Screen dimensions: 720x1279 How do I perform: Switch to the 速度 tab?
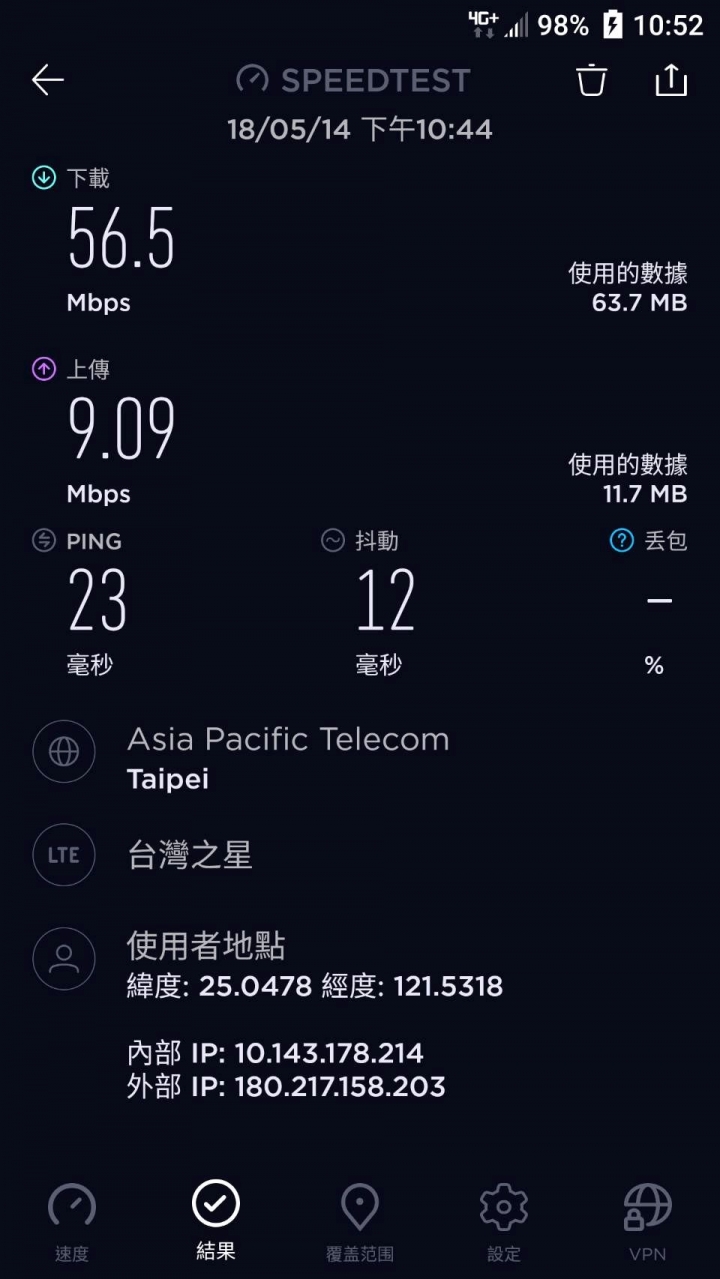pyautogui.click(x=72, y=1222)
